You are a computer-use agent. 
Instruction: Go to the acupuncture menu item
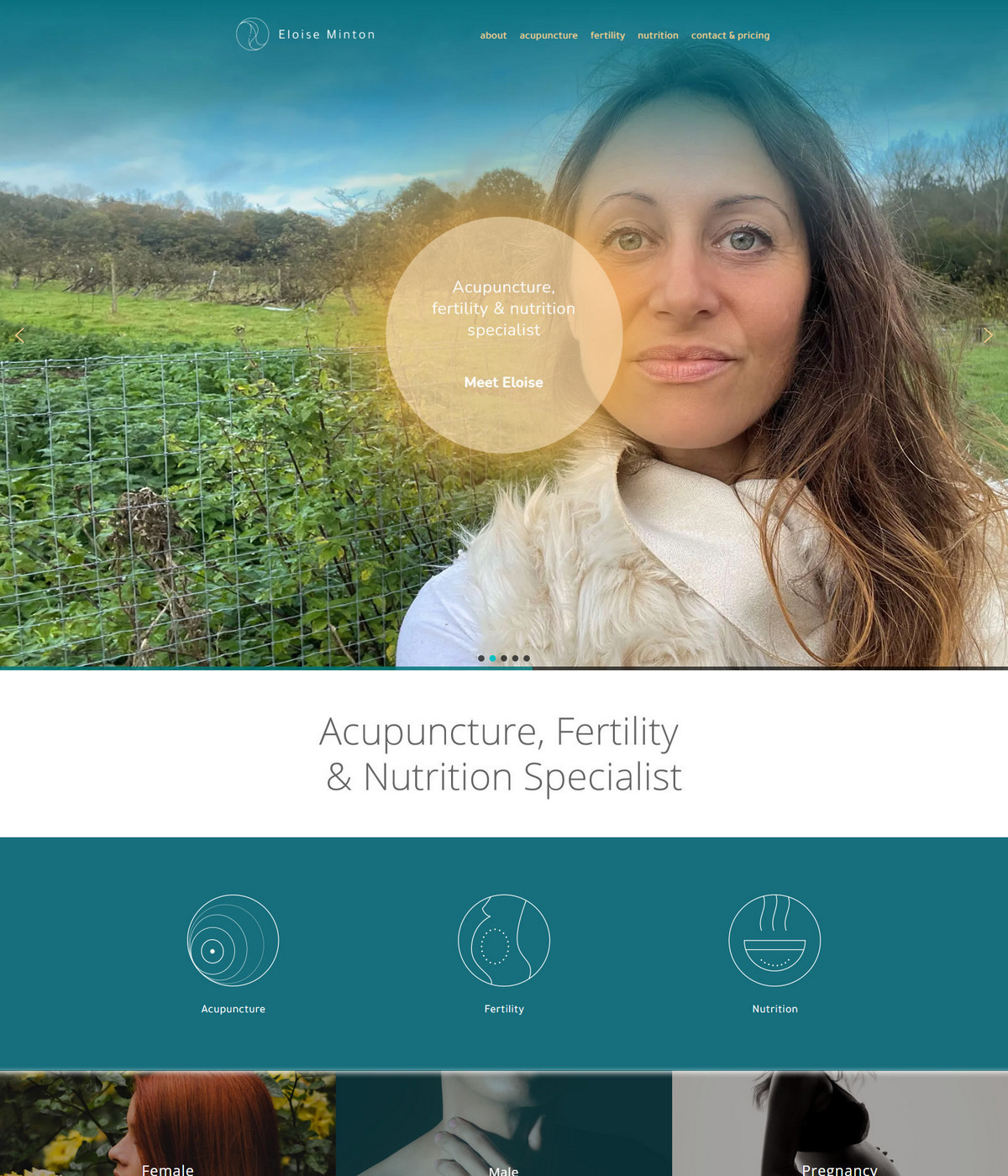point(548,35)
